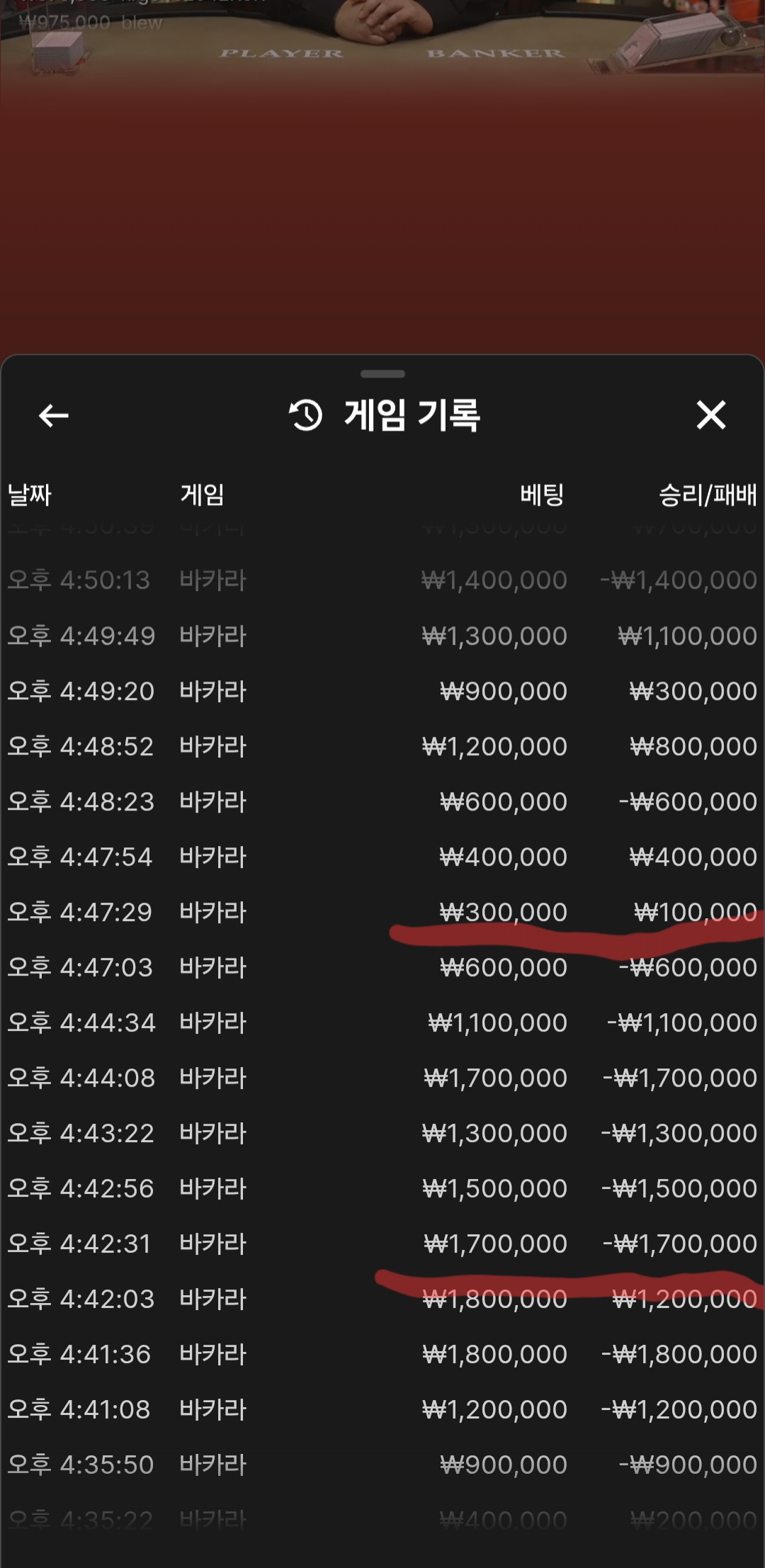Close the game history panel

tap(710, 415)
